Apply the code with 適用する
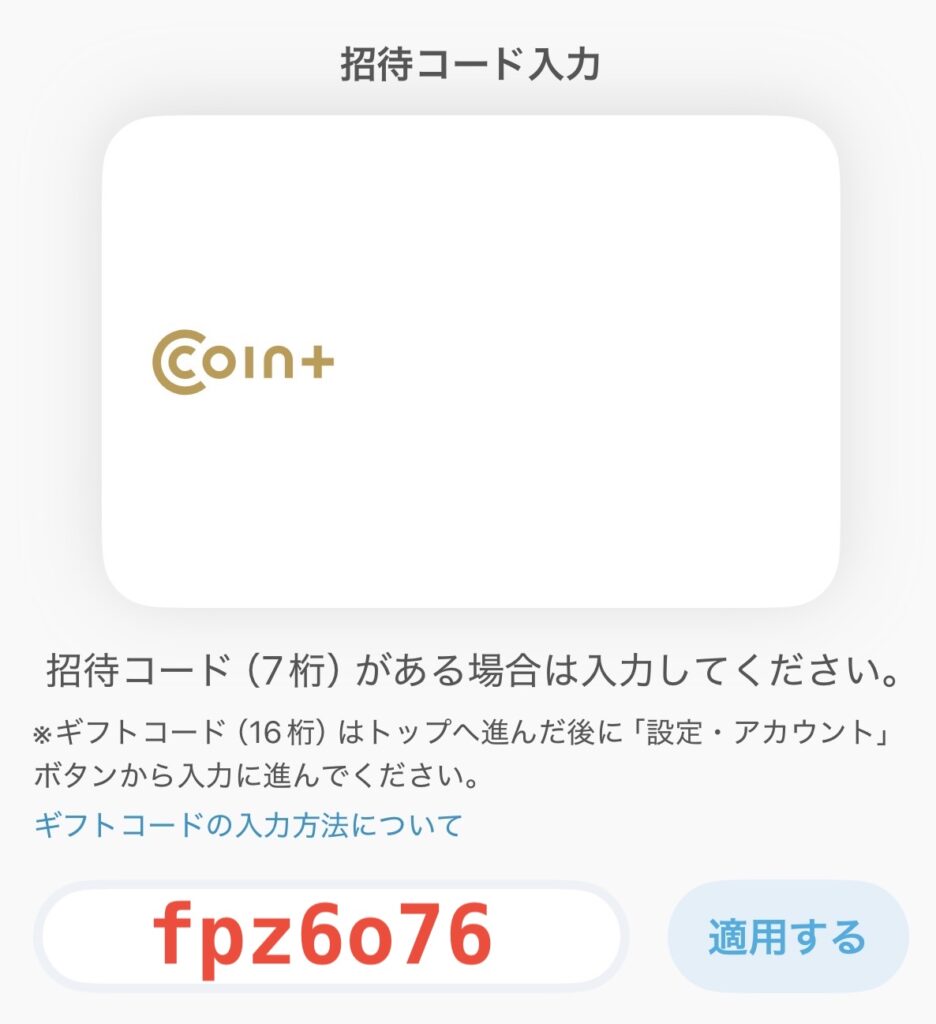The image size is (936, 1024). point(787,937)
